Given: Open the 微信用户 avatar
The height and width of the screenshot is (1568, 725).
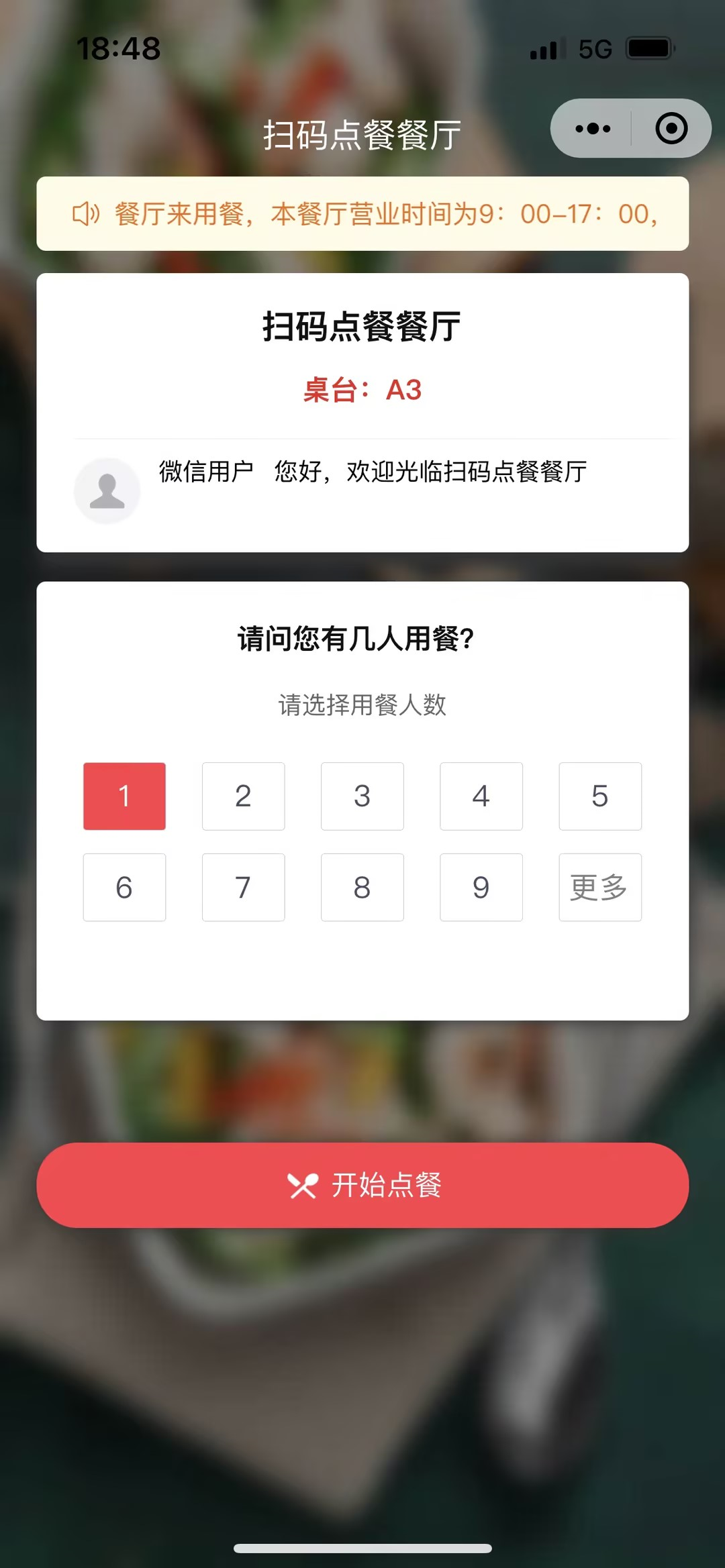Looking at the screenshot, I should pyautogui.click(x=107, y=490).
